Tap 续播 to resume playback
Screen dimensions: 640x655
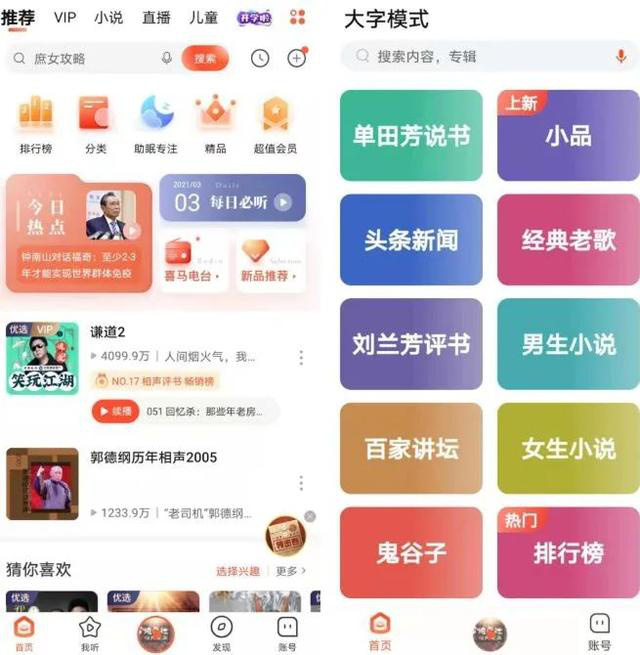[114, 410]
